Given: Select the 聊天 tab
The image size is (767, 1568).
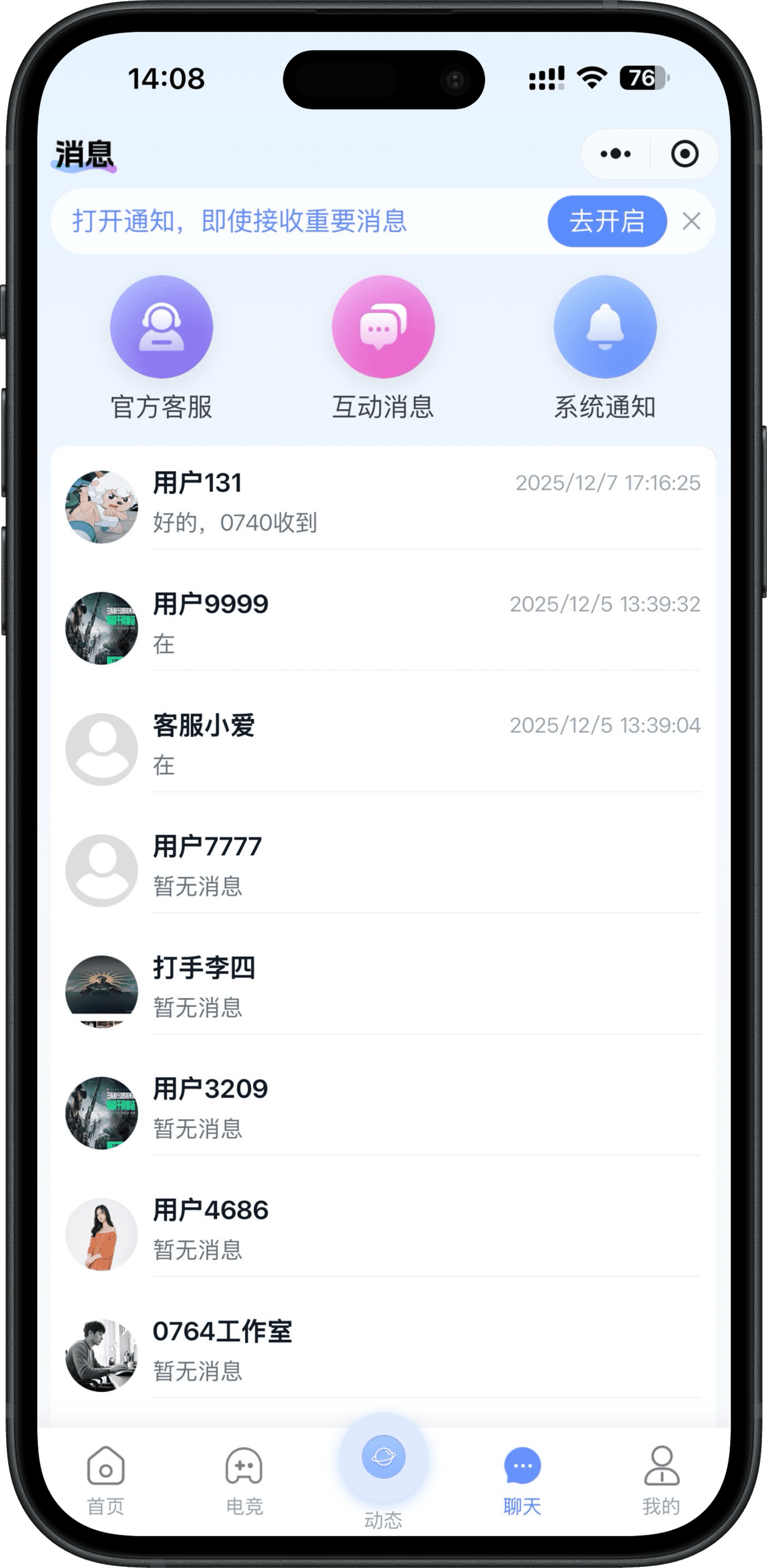Looking at the screenshot, I should tap(522, 1480).
